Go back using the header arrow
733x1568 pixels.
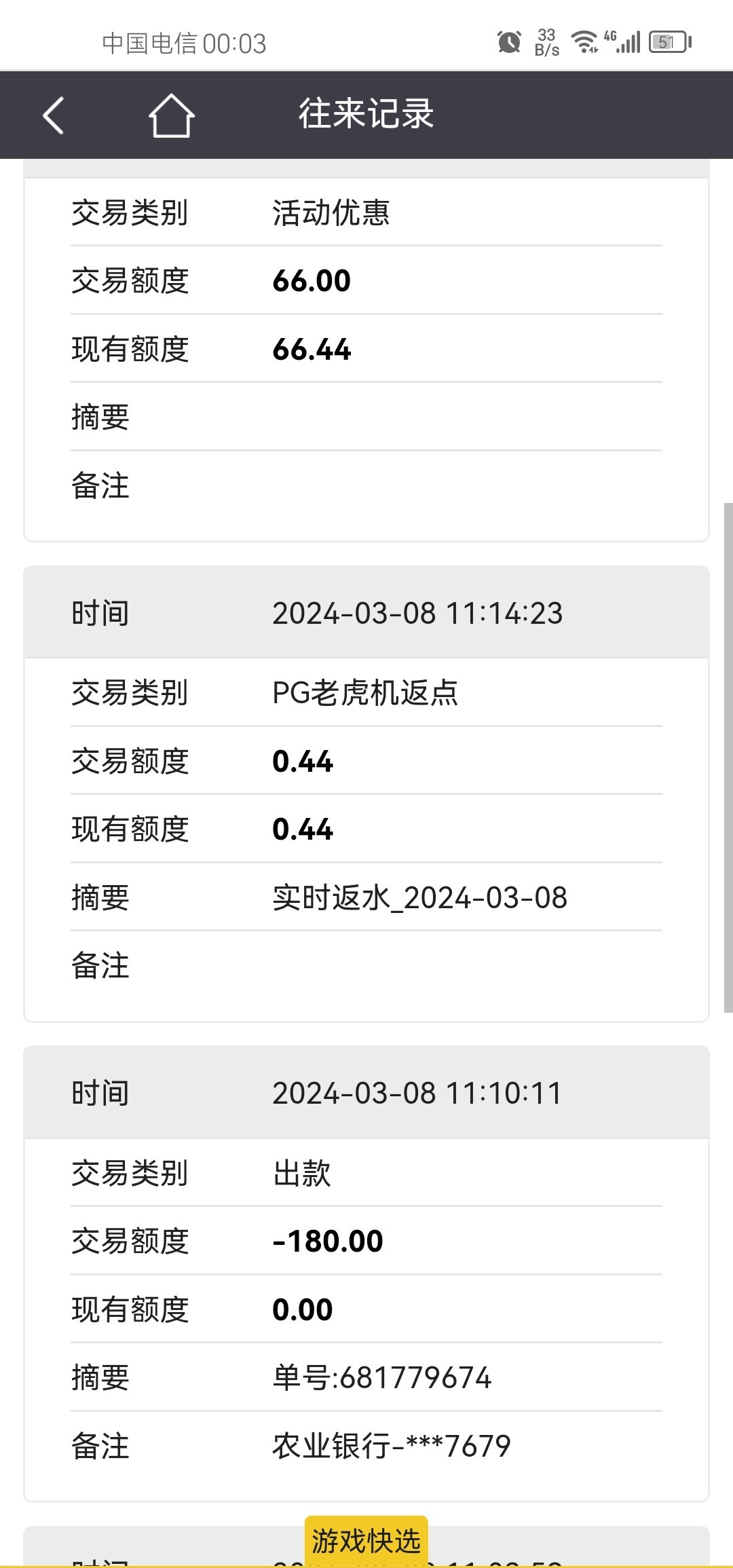tap(54, 115)
